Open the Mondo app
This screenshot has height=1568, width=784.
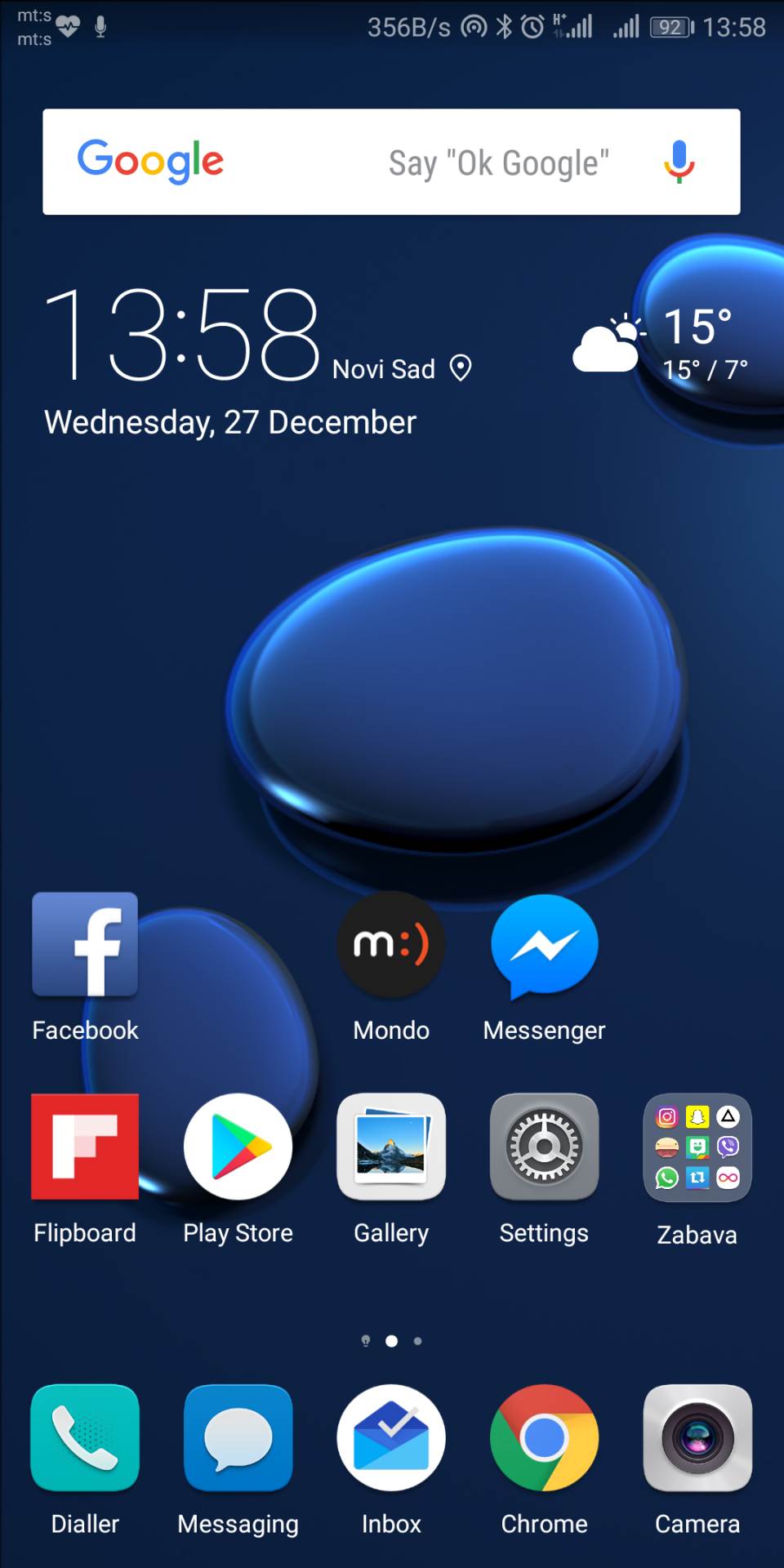tap(391, 945)
